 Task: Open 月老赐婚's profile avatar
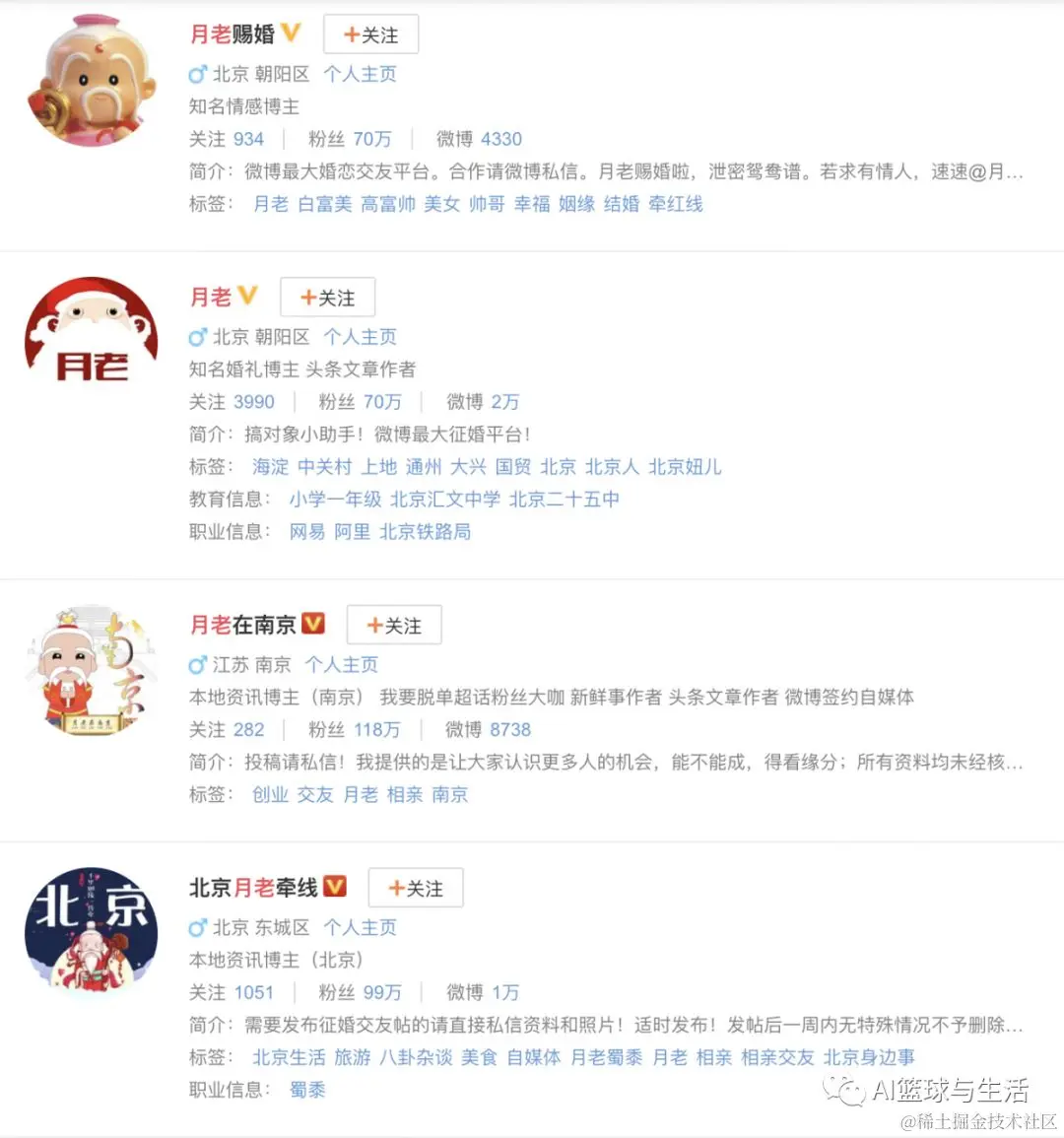pyautogui.click(x=91, y=81)
